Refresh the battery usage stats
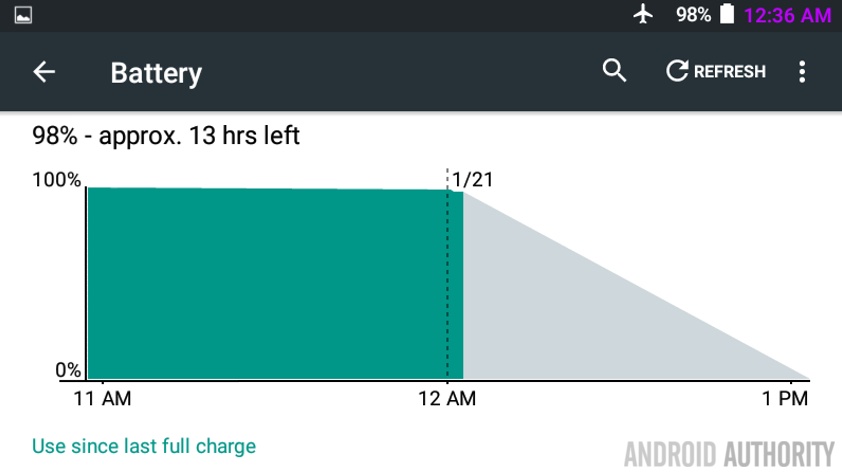 pos(716,71)
